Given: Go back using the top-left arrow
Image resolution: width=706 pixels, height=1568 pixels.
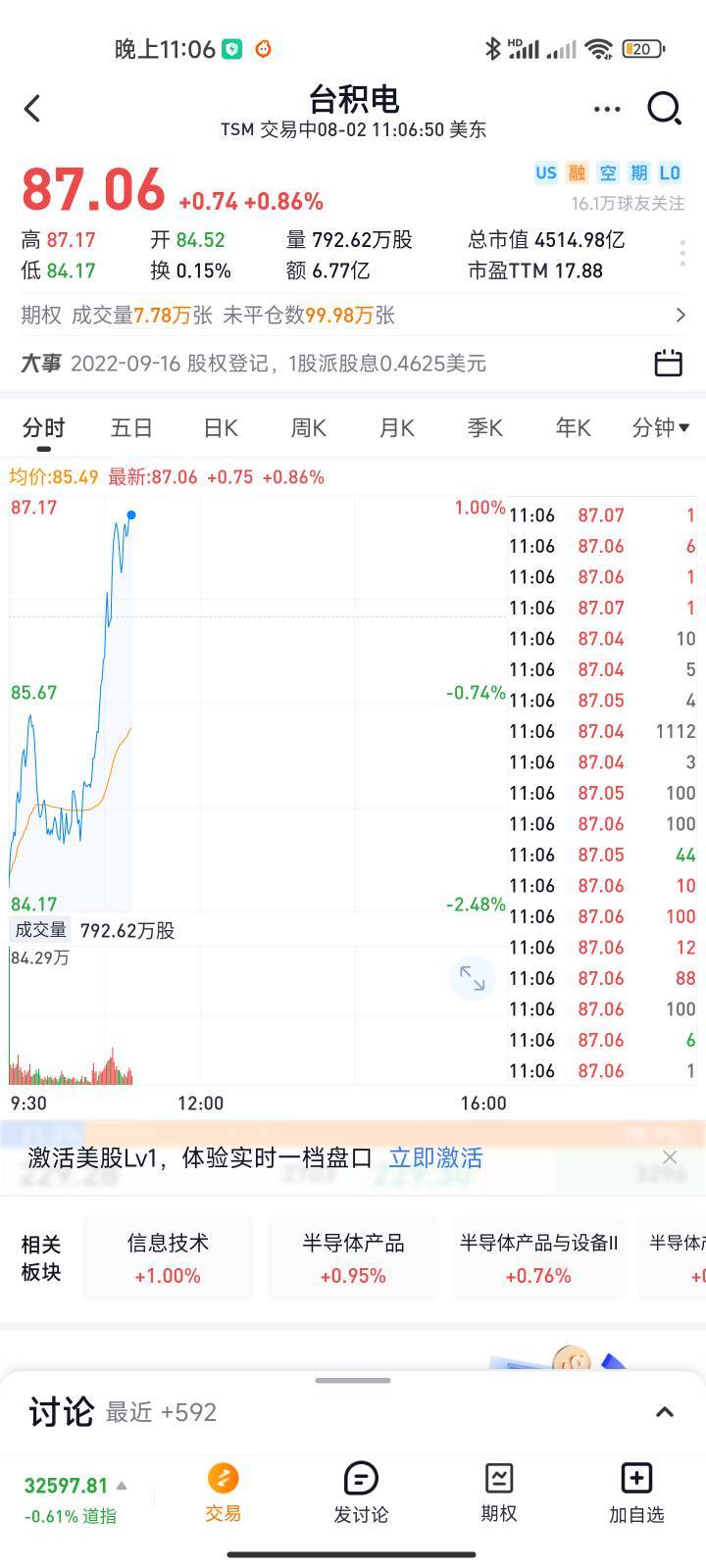Looking at the screenshot, I should (x=32, y=109).
